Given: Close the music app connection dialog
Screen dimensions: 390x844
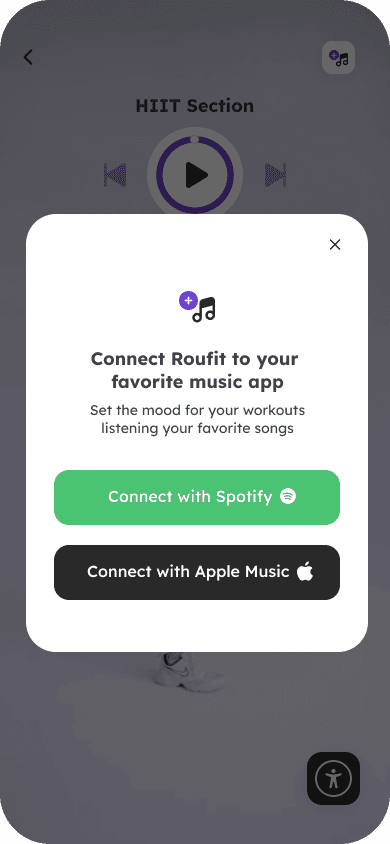Looking at the screenshot, I should coord(335,245).
